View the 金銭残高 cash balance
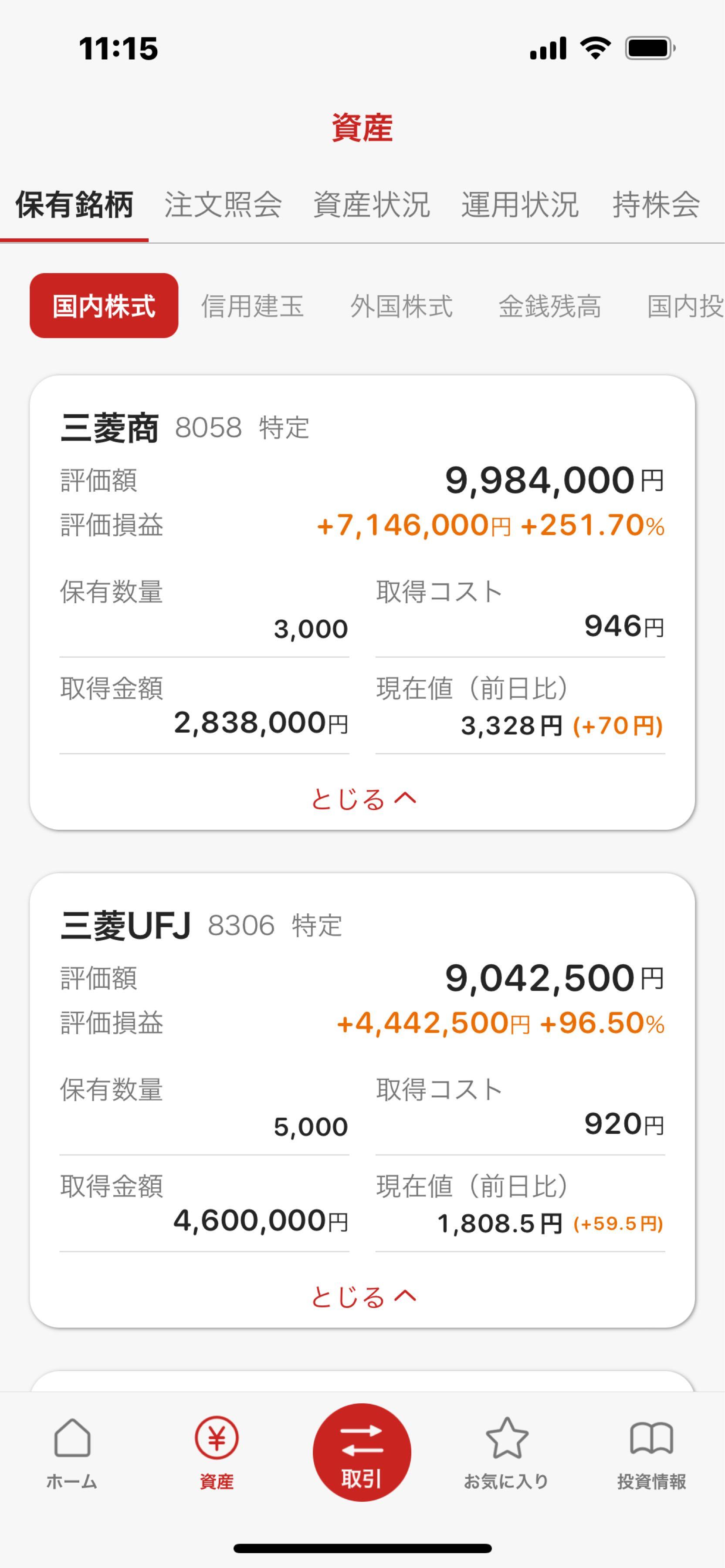Image resolution: width=725 pixels, height=1568 pixels. pos(551,307)
